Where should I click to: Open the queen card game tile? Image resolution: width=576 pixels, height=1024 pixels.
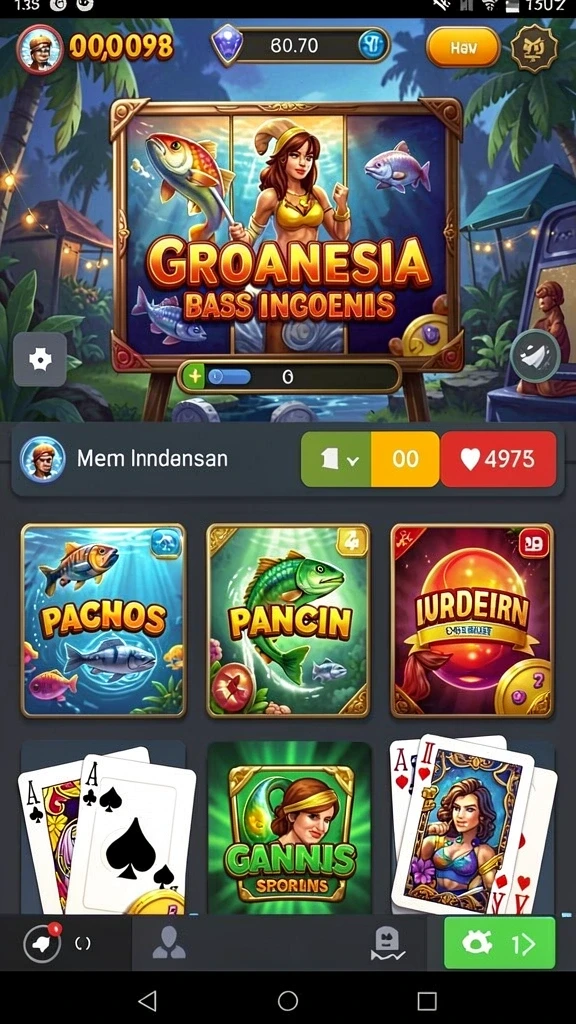click(x=472, y=826)
